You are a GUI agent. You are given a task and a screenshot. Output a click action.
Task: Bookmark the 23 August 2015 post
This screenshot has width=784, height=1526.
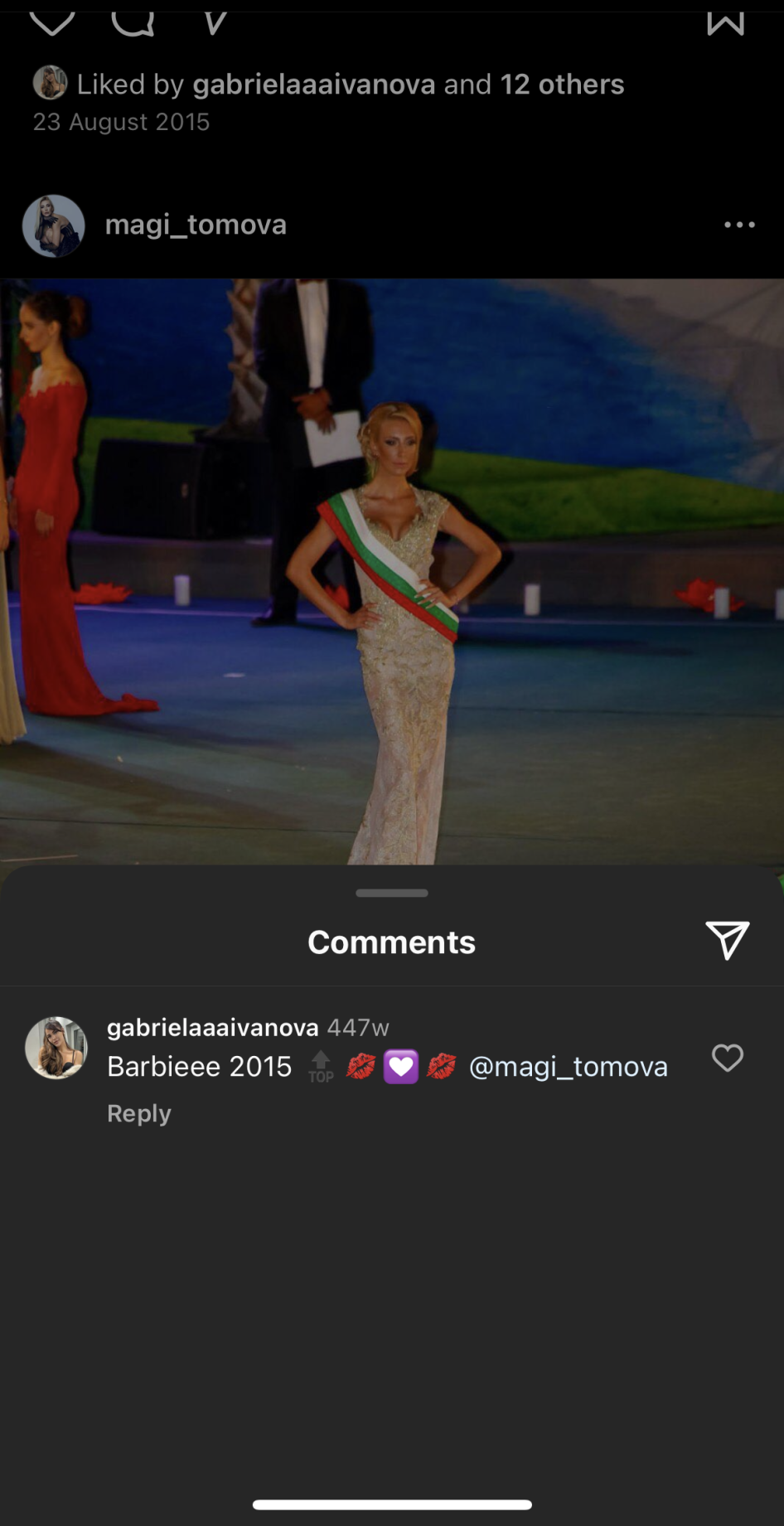pyautogui.click(x=725, y=22)
